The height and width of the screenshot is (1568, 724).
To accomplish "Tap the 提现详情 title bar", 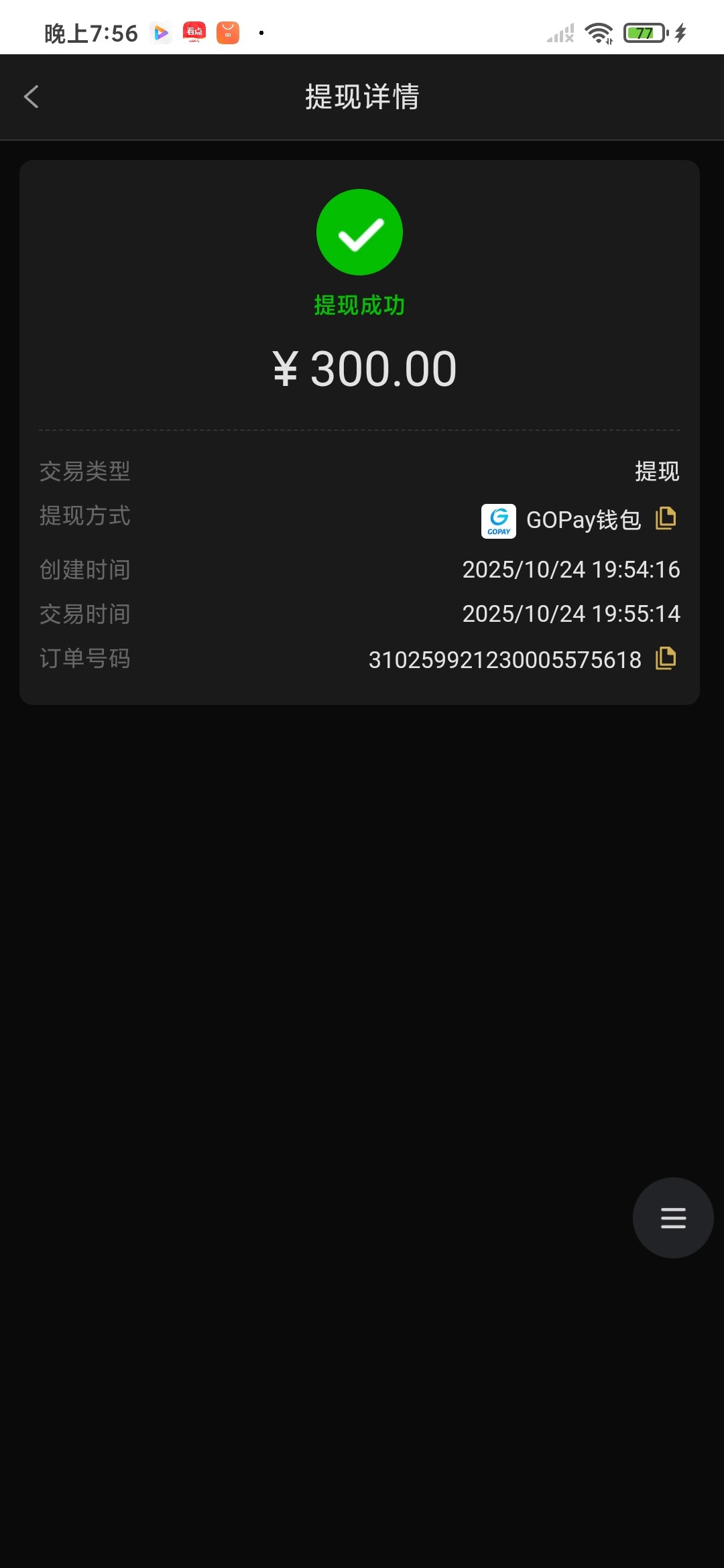I will pos(362,97).
